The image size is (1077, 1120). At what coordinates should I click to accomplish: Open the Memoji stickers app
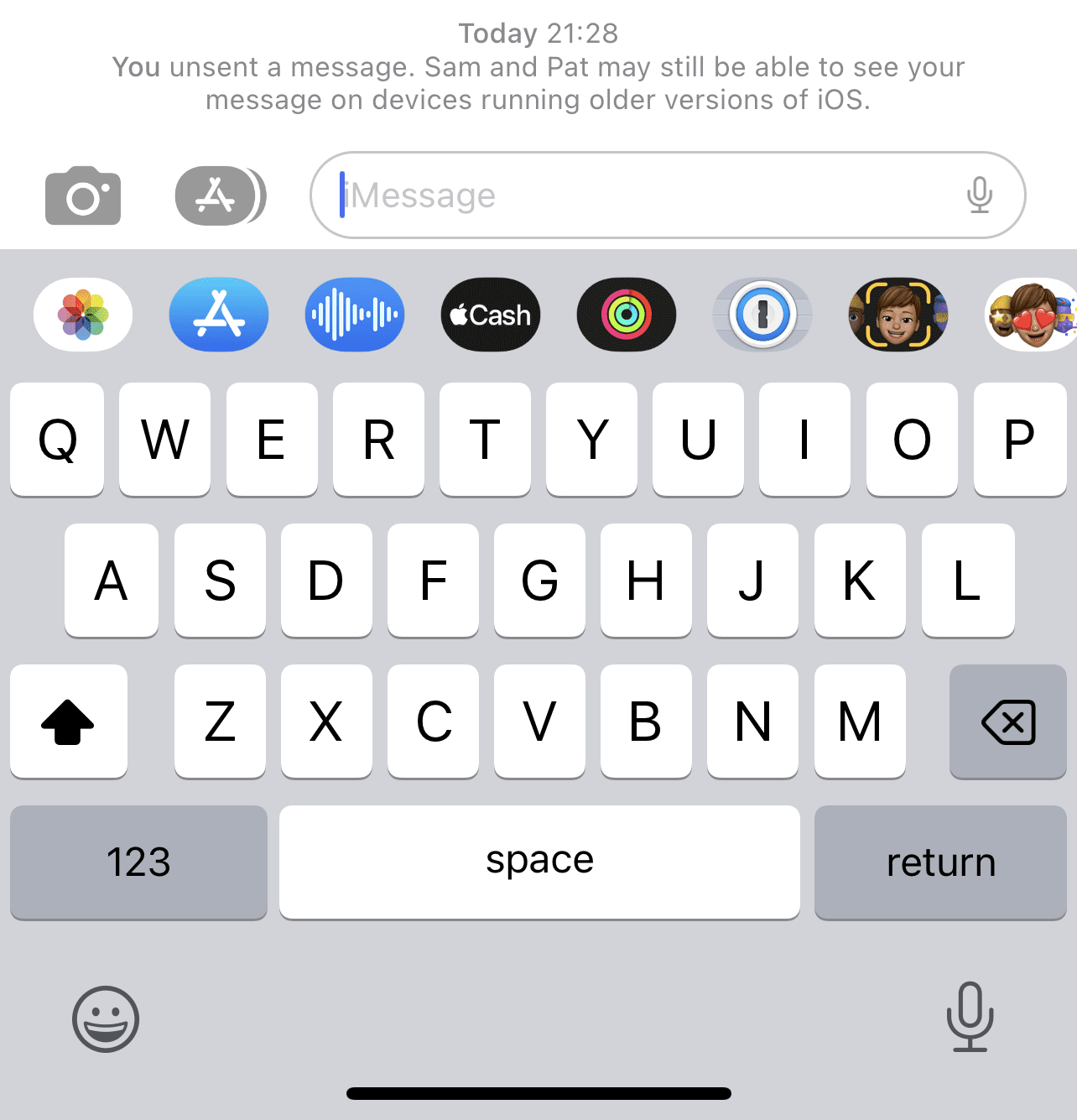[1032, 315]
